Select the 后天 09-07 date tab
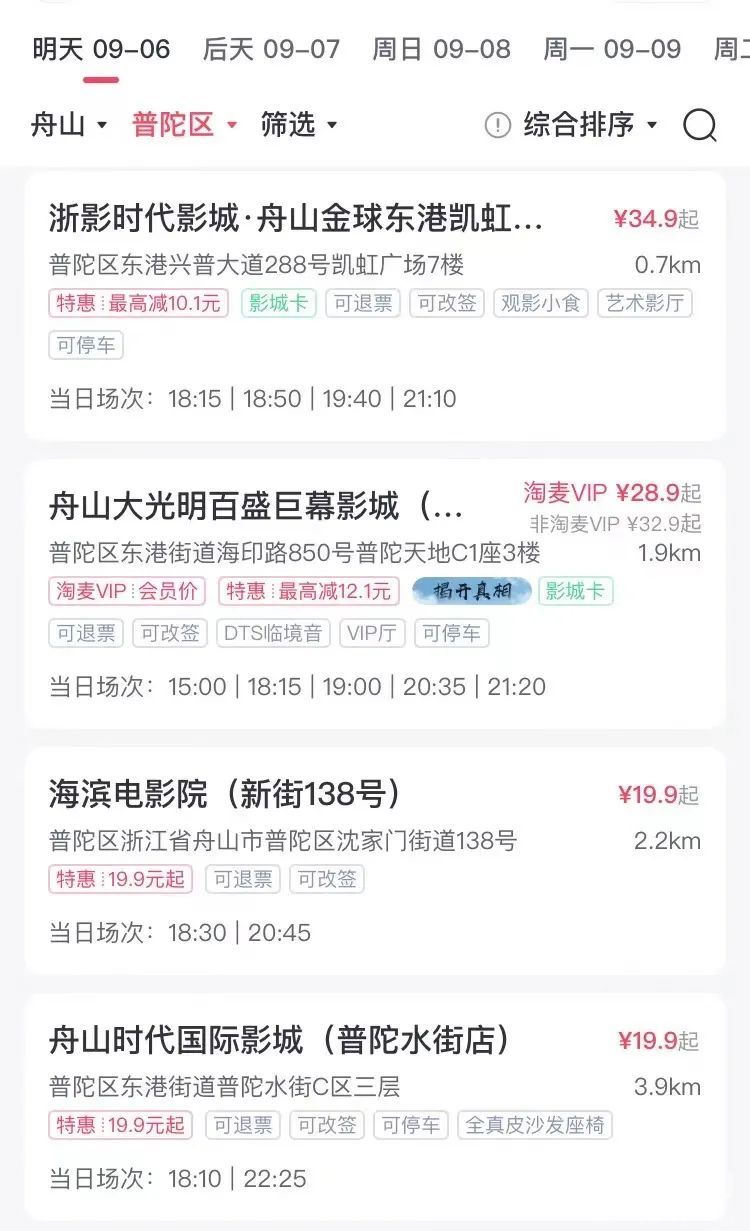750x1231 pixels. (x=271, y=49)
